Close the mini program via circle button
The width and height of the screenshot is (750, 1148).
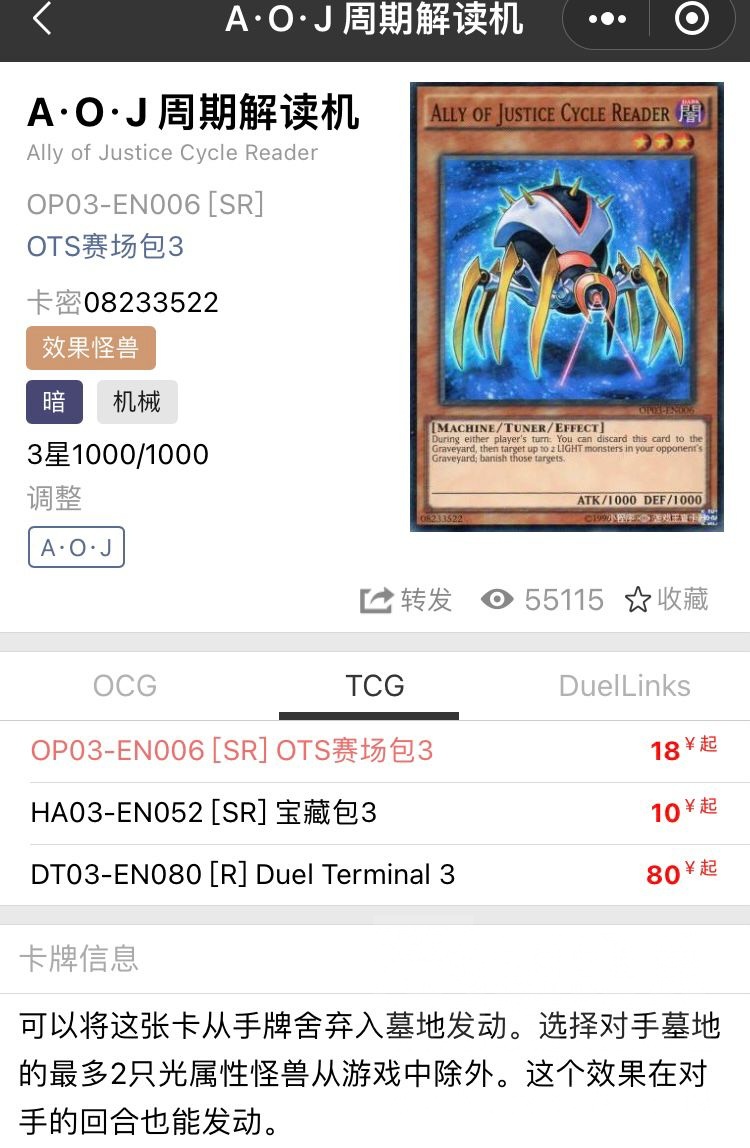coord(691,19)
